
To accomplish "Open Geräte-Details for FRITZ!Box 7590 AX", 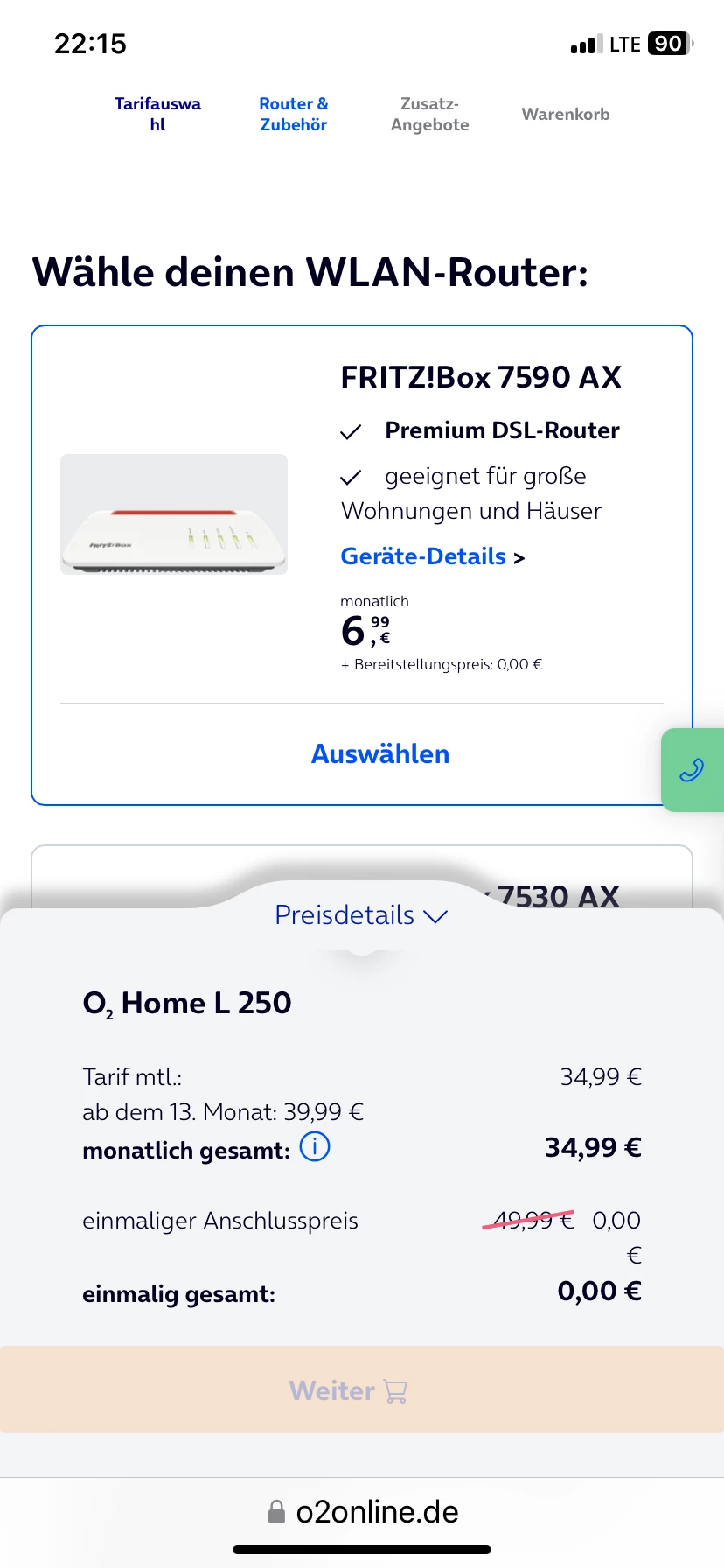I will (x=432, y=556).
